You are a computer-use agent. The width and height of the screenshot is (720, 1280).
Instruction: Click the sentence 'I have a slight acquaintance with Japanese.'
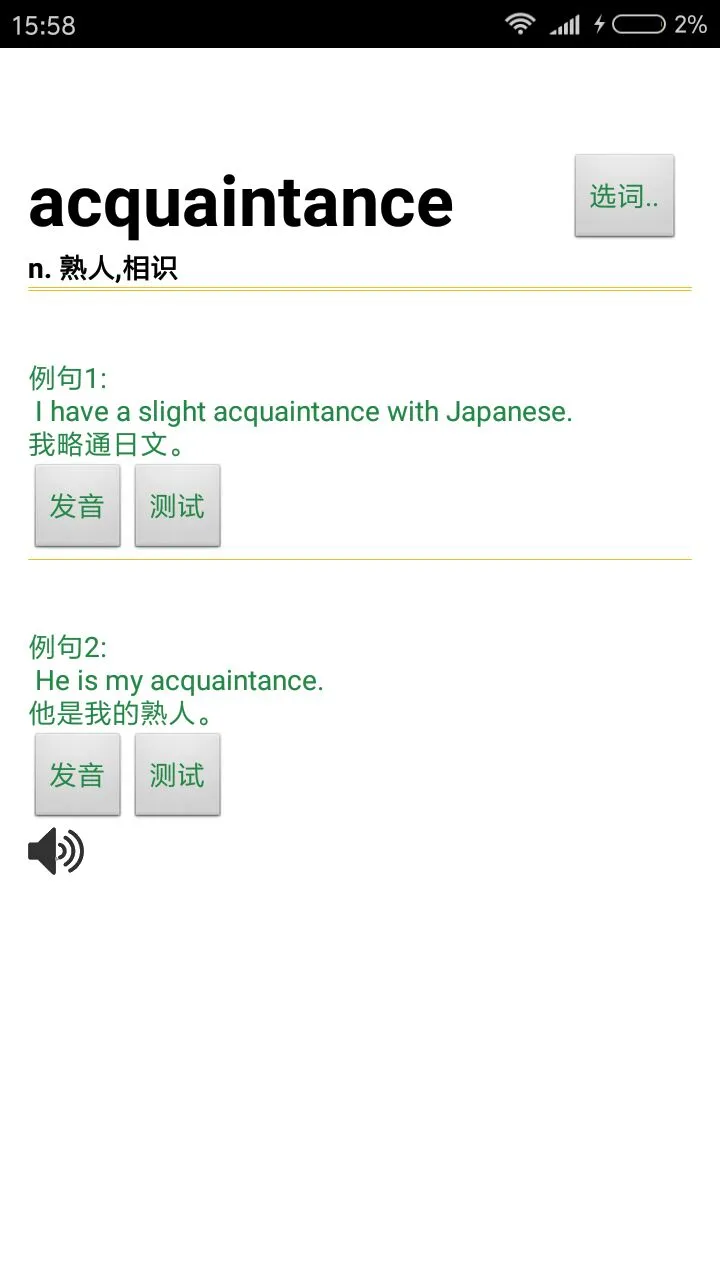(x=300, y=411)
